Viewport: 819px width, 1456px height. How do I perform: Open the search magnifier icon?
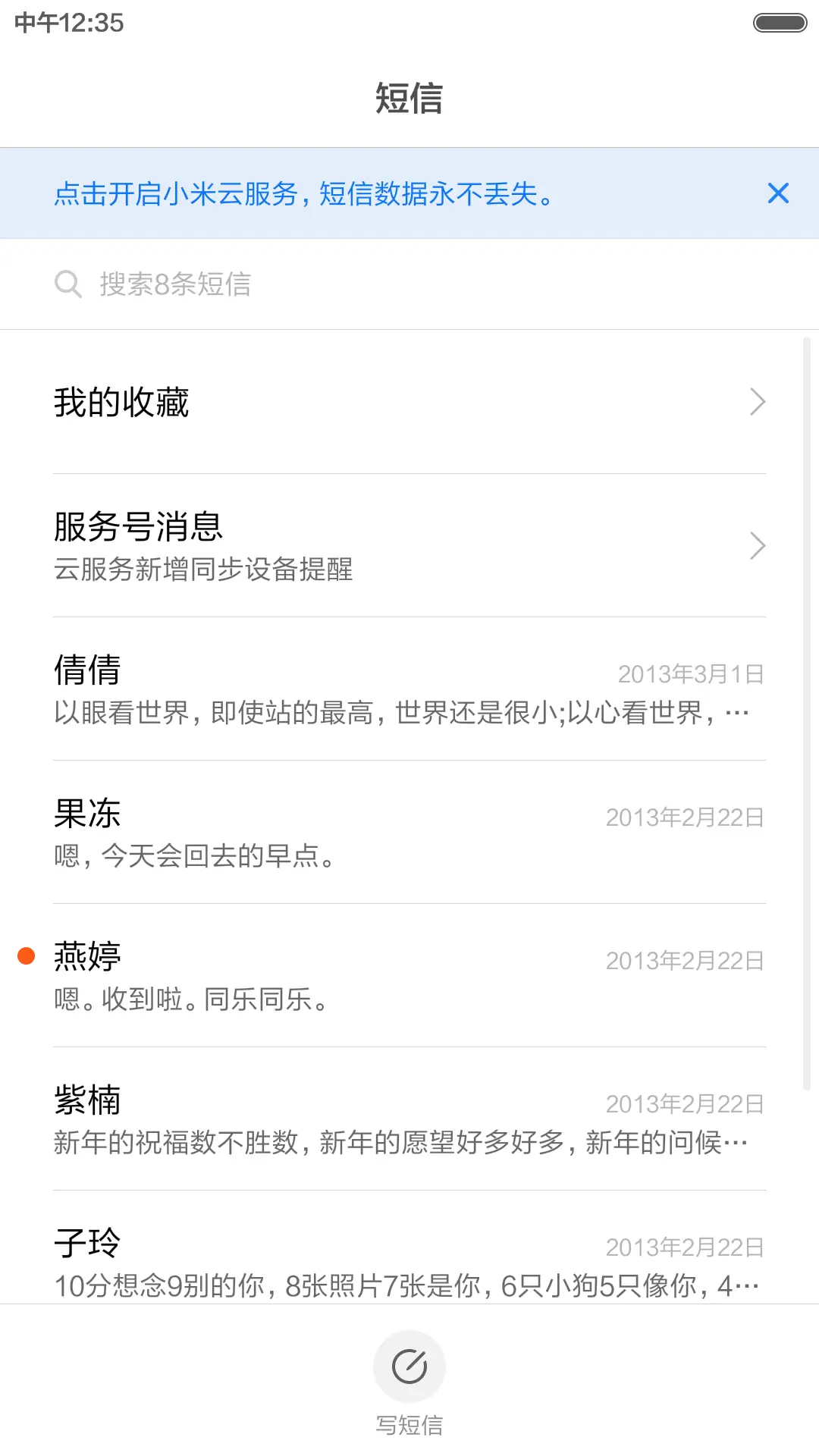pyautogui.click(x=68, y=284)
